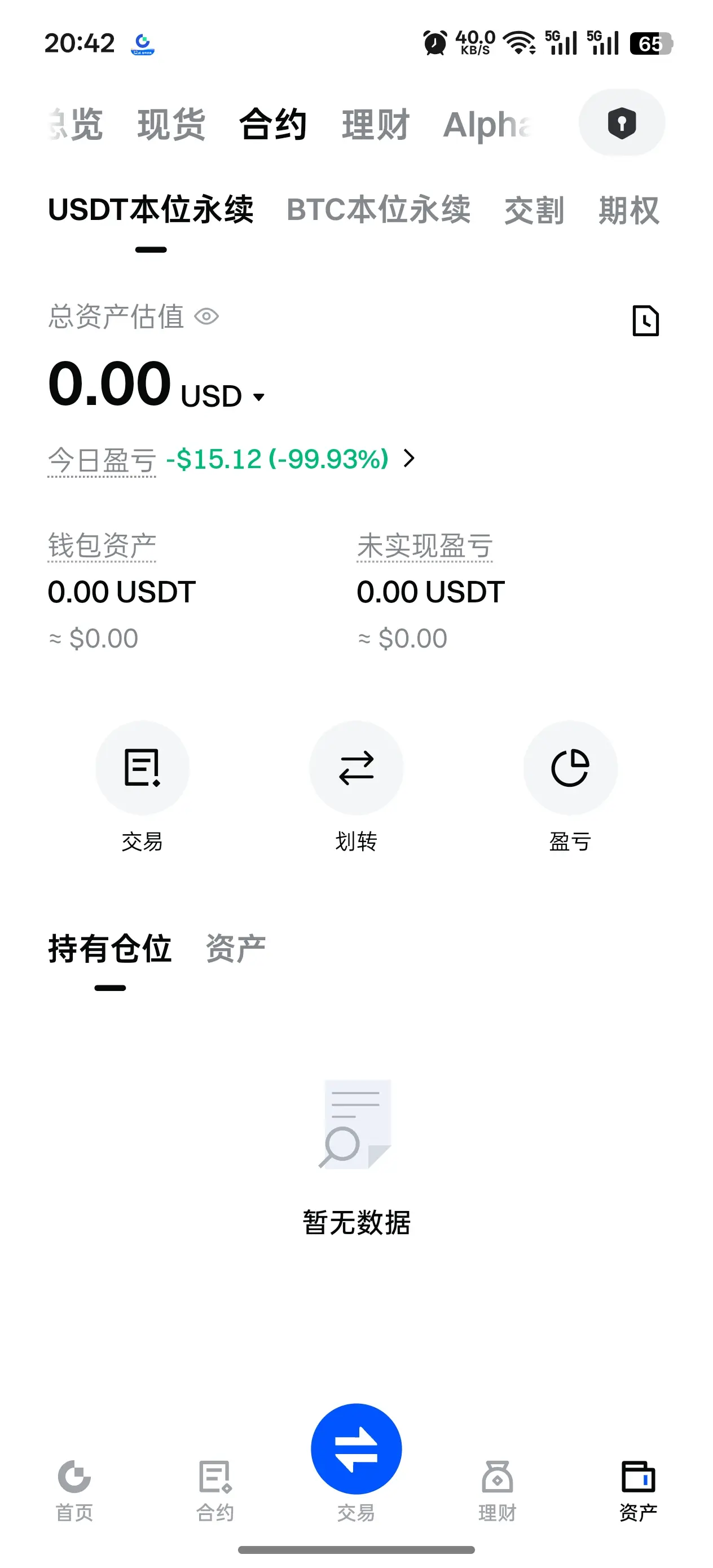The height and width of the screenshot is (1568, 713).
Task: Switch to 交割 tab
Action: pyautogui.click(x=534, y=210)
